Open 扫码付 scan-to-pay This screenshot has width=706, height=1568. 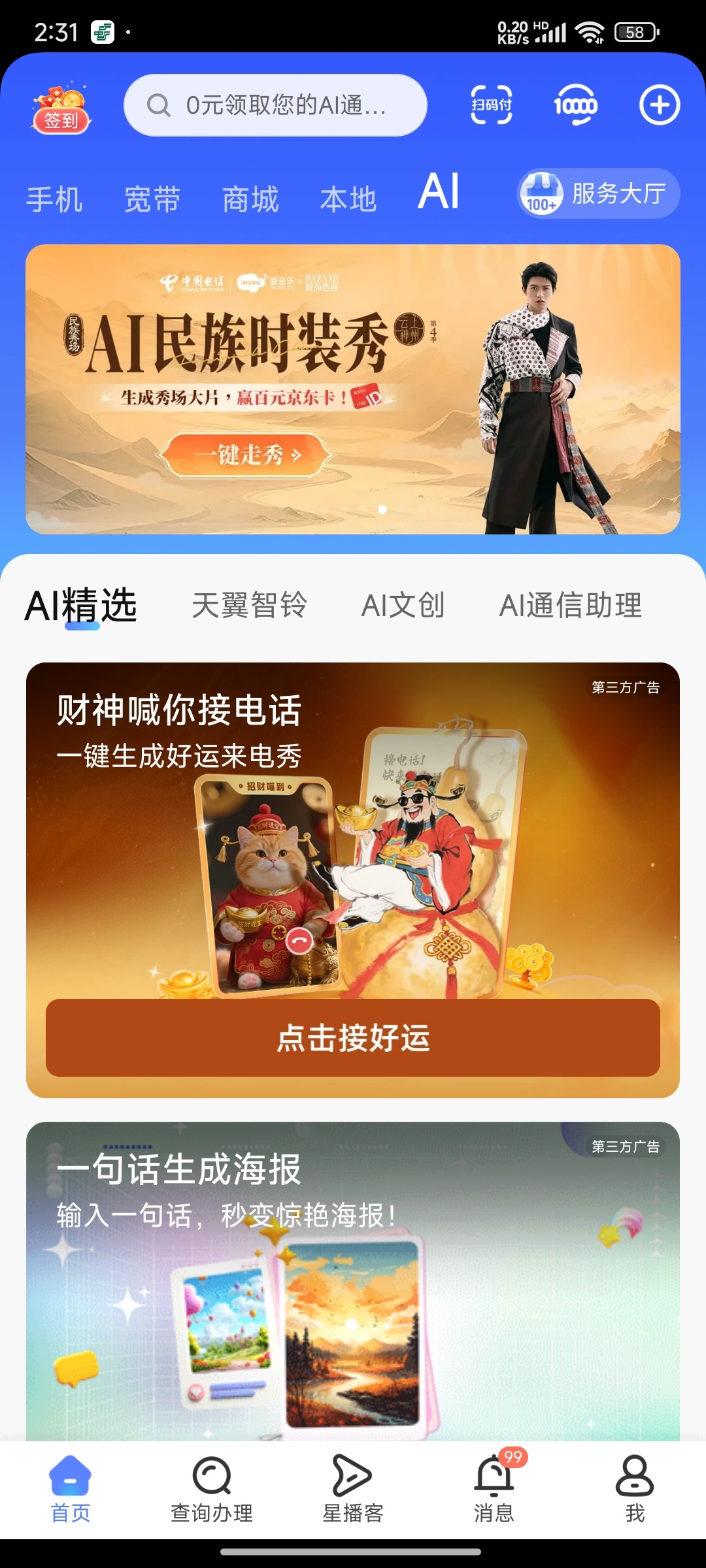492,105
